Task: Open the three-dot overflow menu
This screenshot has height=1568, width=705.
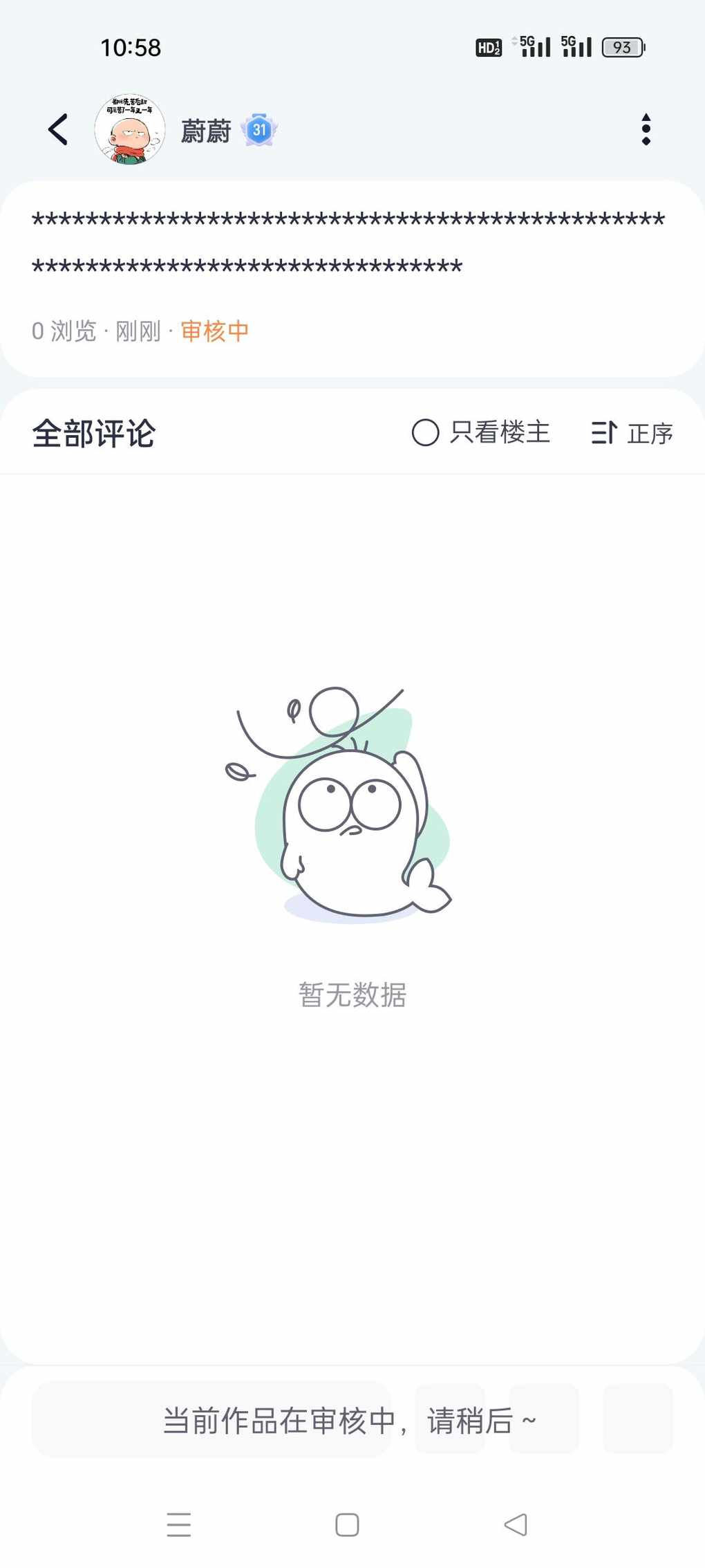Action: point(646,129)
